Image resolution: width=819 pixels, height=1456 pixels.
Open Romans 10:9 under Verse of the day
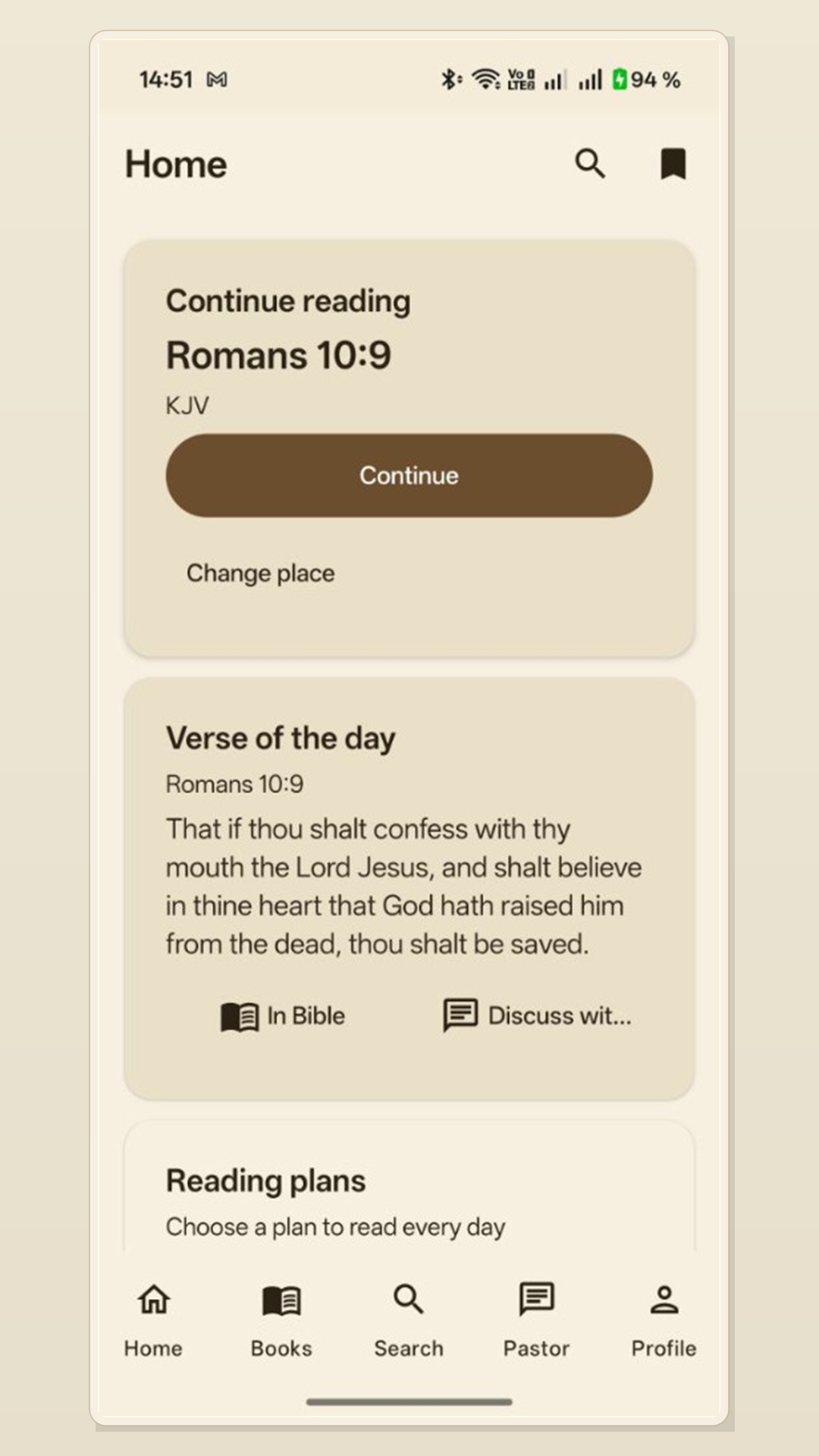[x=234, y=784]
